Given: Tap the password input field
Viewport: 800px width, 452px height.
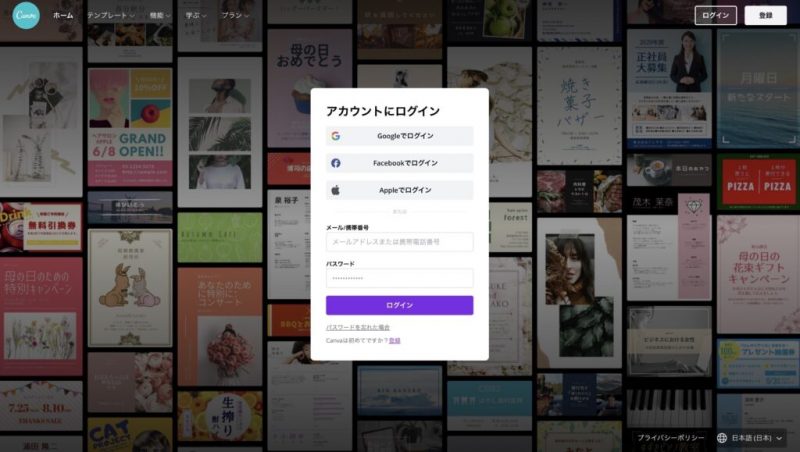Looking at the screenshot, I should (x=399, y=278).
